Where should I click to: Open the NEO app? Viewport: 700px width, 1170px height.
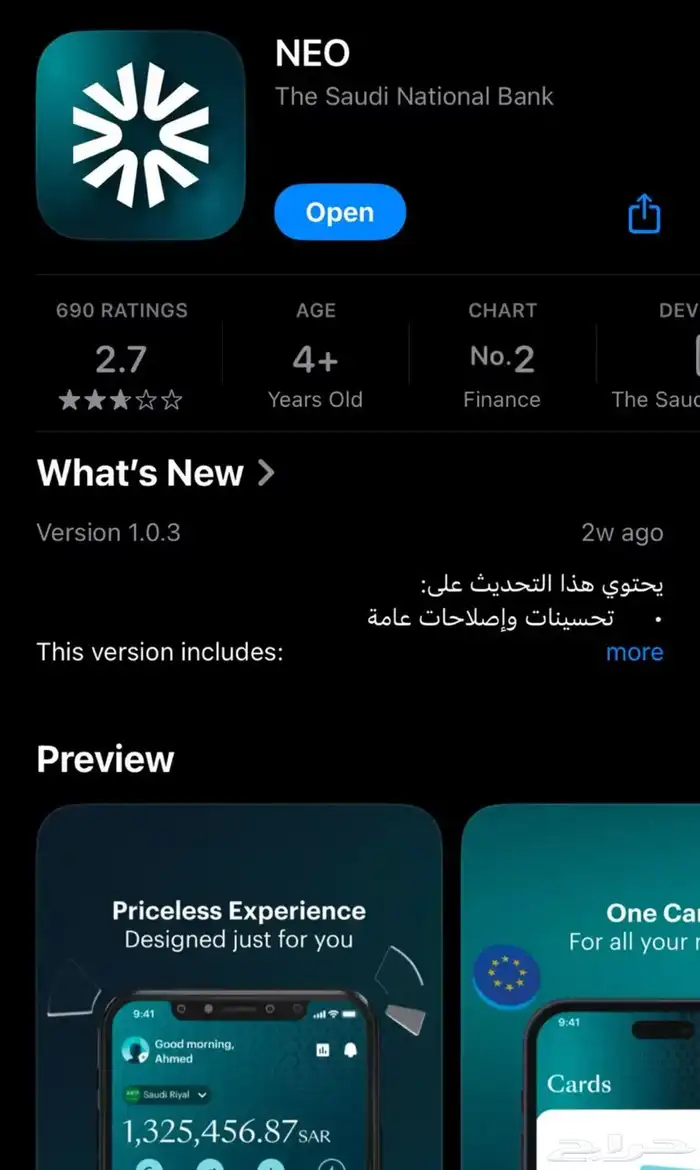pos(340,213)
